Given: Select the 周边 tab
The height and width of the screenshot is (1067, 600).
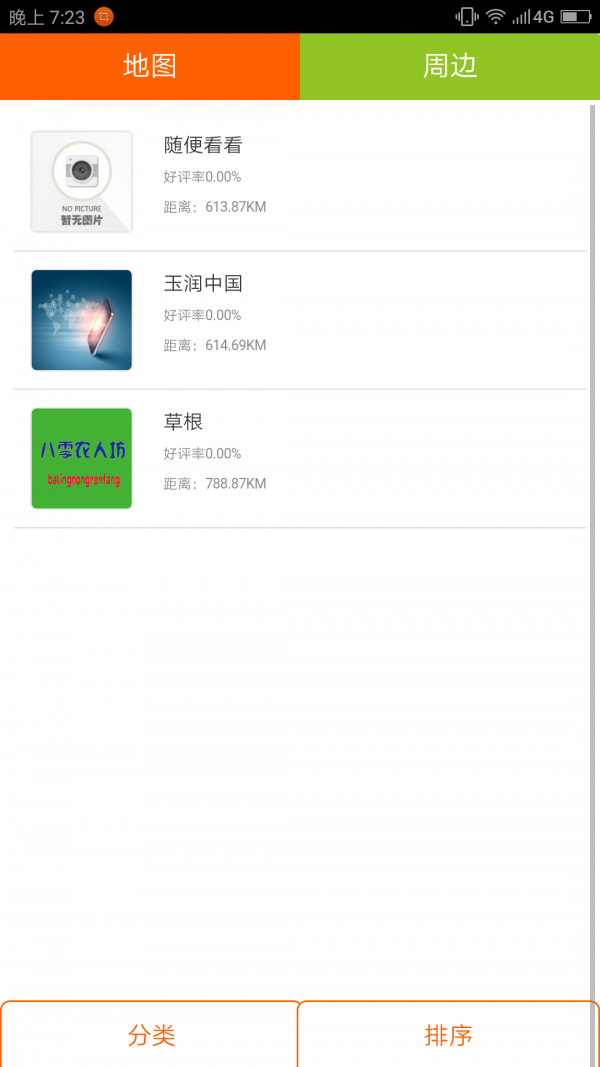Looking at the screenshot, I should click(450, 67).
